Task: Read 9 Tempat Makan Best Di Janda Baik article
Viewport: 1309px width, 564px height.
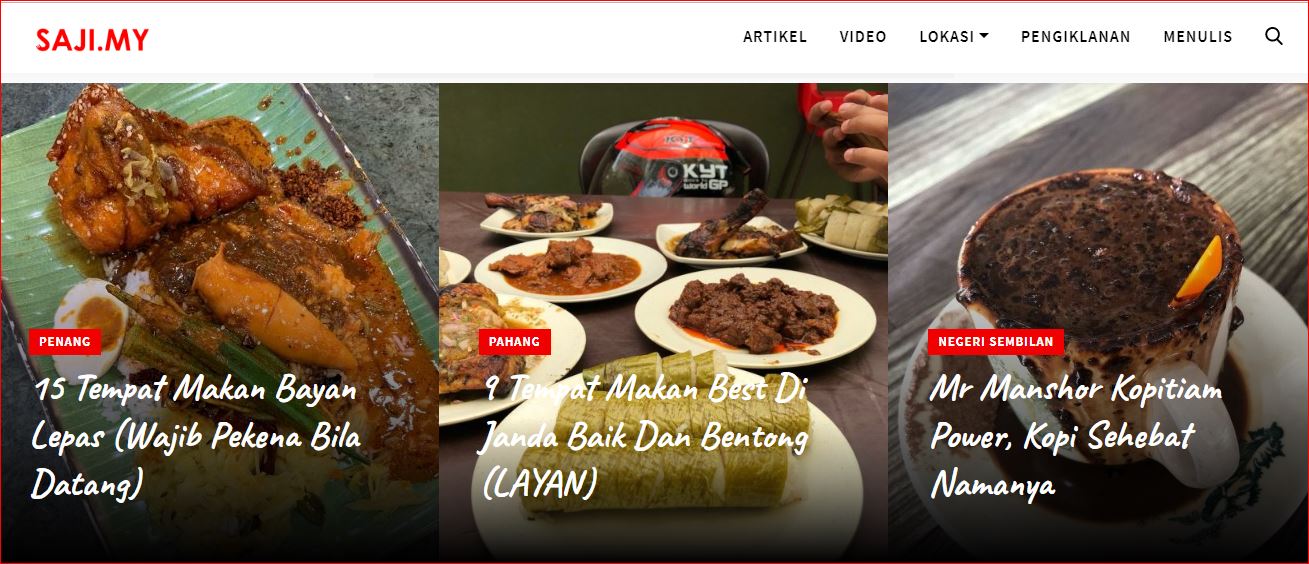Action: tap(645, 436)
